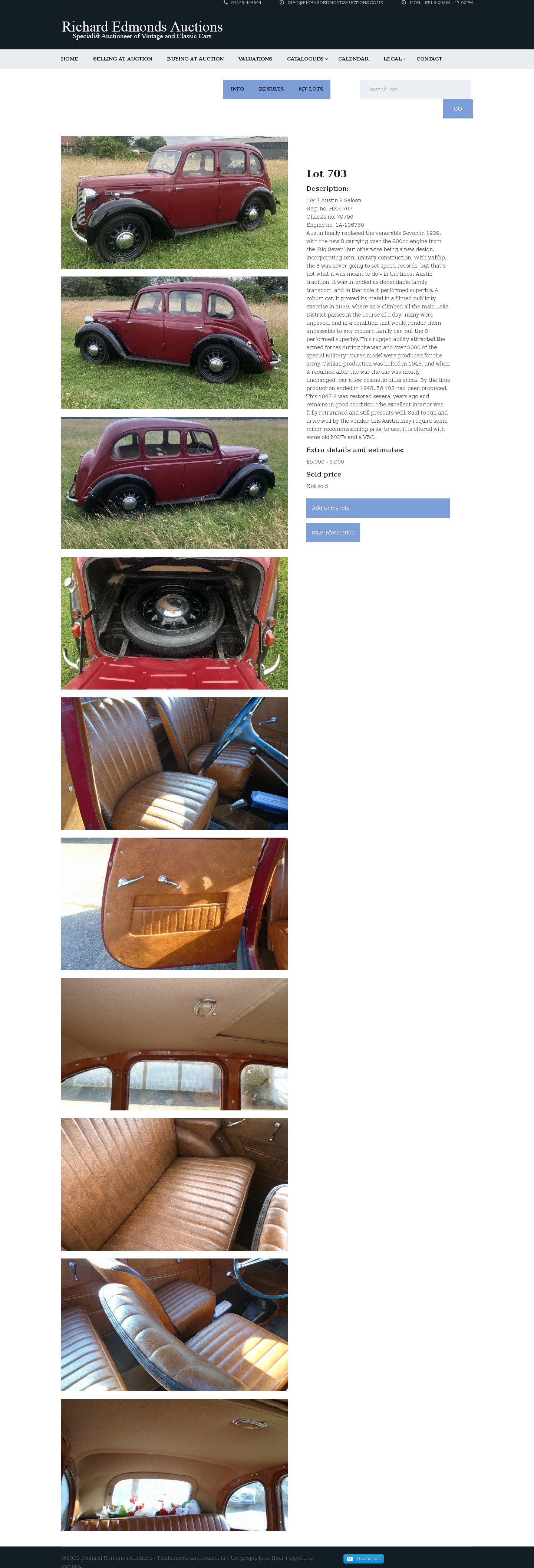The image size is (534, 1568).
Task: Add Lot 703 to my lots
Action: point(378,508)
